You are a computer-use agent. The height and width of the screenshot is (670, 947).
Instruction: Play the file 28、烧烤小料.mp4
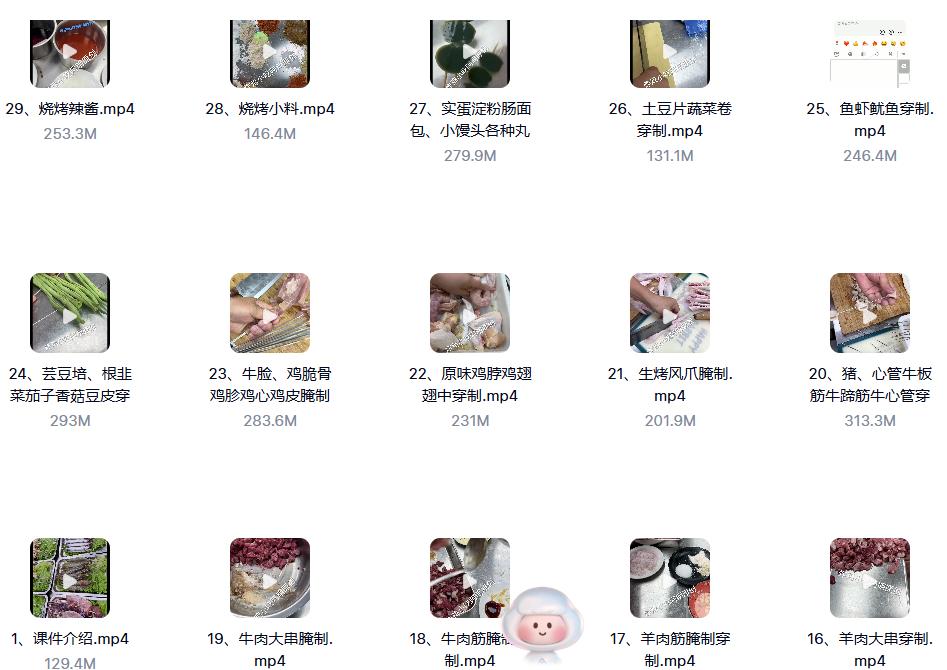click(270, 52)
